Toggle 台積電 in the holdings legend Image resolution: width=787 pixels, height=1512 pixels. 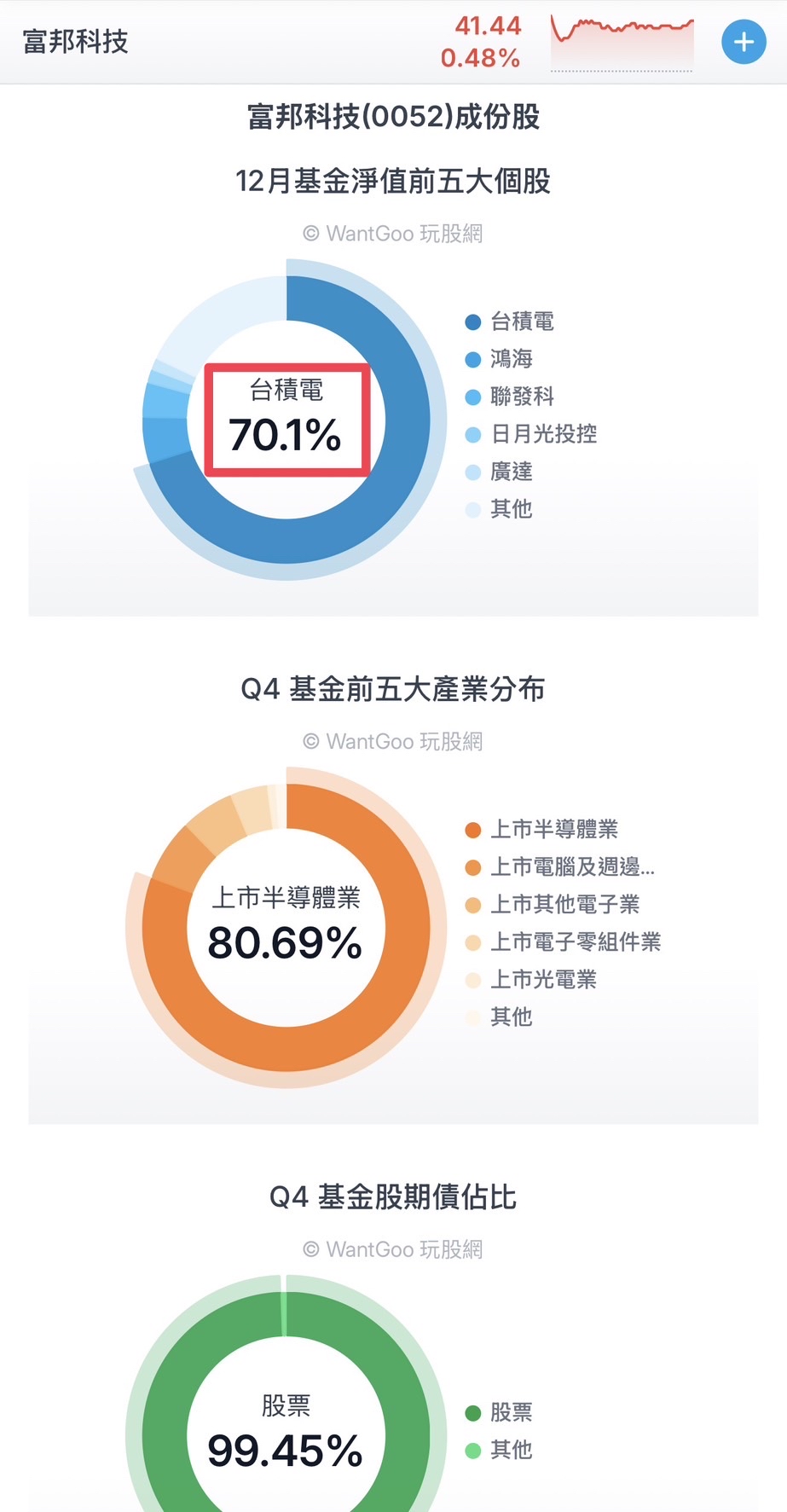510,322
